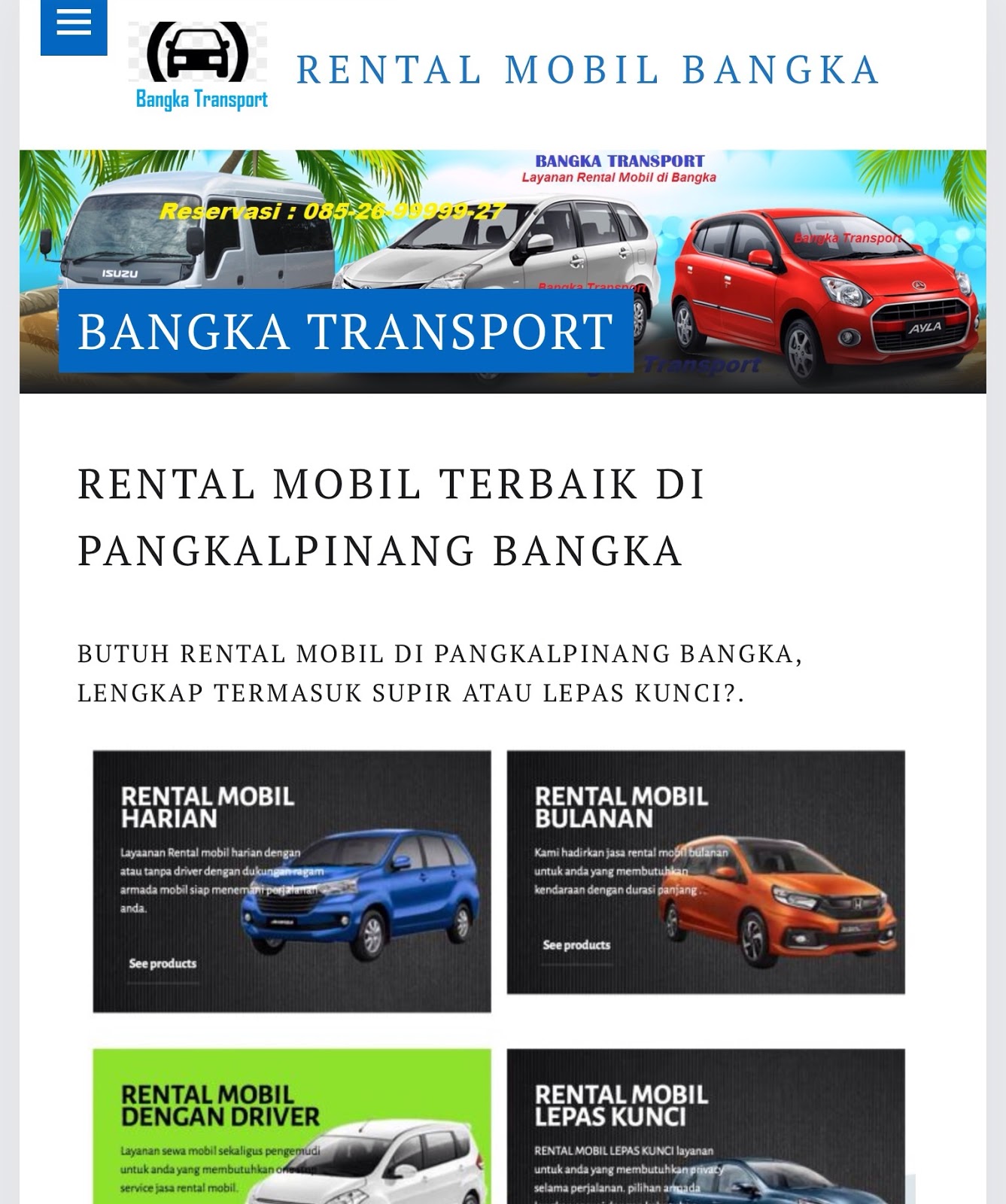Open the hamburger navigation menu
The height and width of the screenshot is (1204, 1006).
coord(74,26)
